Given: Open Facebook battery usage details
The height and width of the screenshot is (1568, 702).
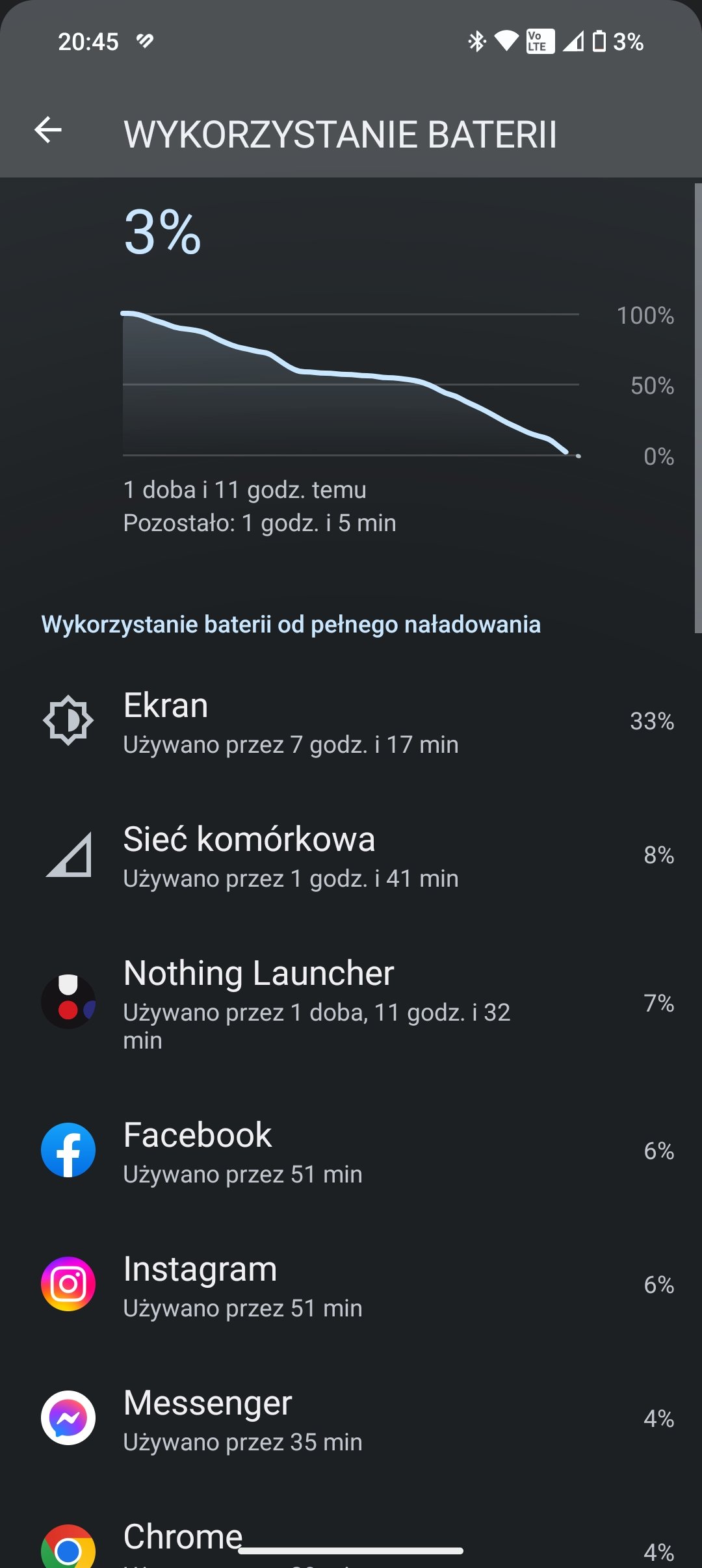Looking at the screenshot, I should pos(351,1151).
